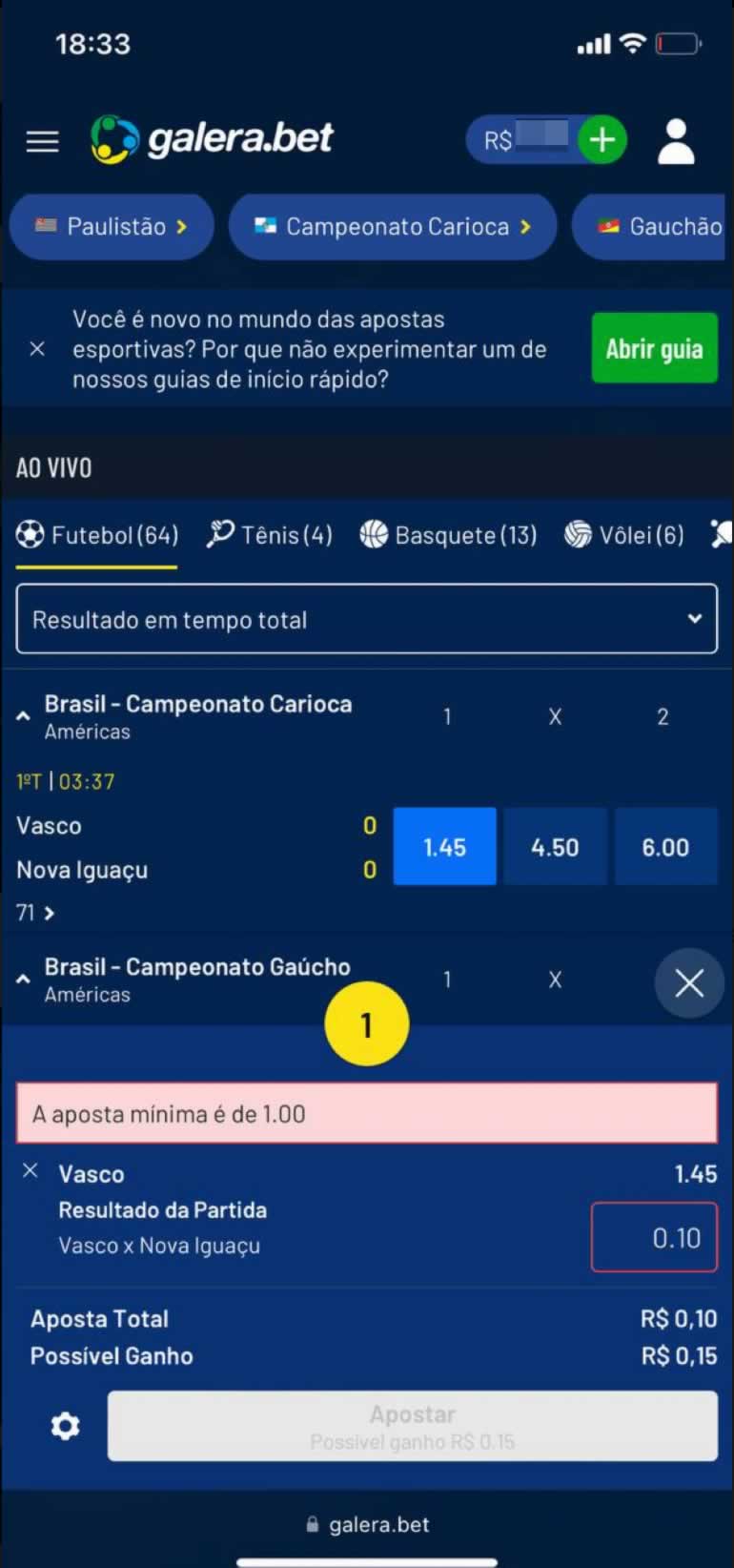The image size is (734, 1568).
Task: Dismiss the quick start guide banner
Action: 37,349
